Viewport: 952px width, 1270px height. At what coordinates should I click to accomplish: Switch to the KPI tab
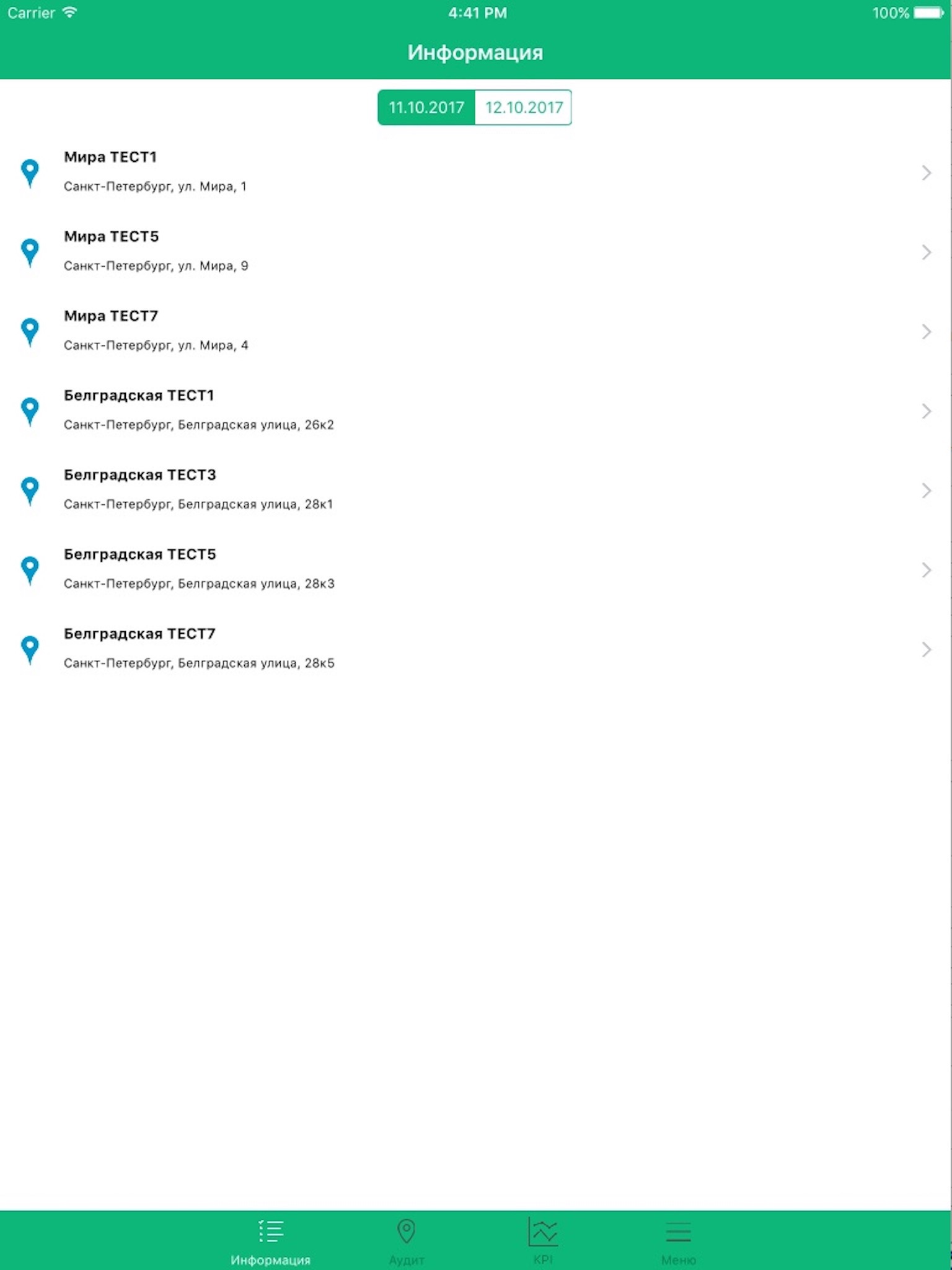coord(543,1240)
